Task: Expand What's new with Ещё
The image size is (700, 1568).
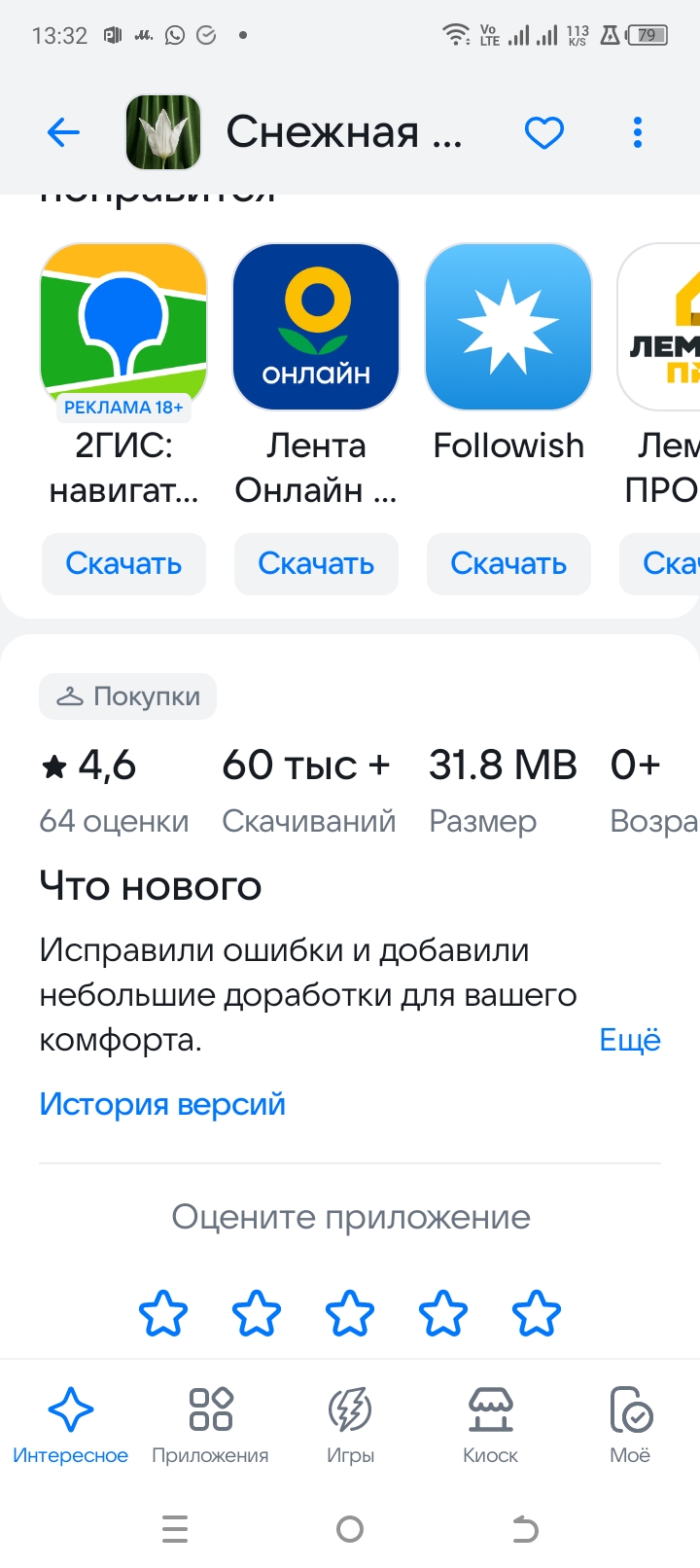Action: coord(630,1040)
